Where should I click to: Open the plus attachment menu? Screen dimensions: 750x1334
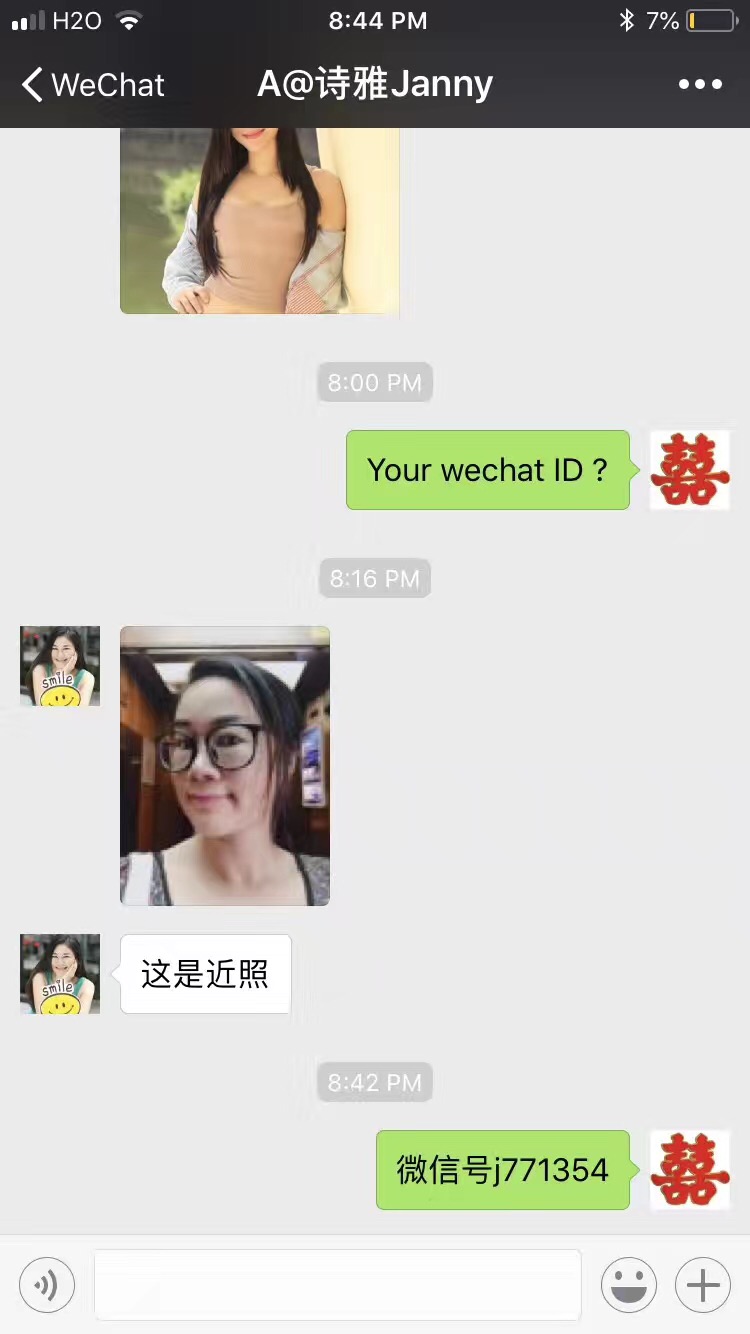tap(703, 1284)
